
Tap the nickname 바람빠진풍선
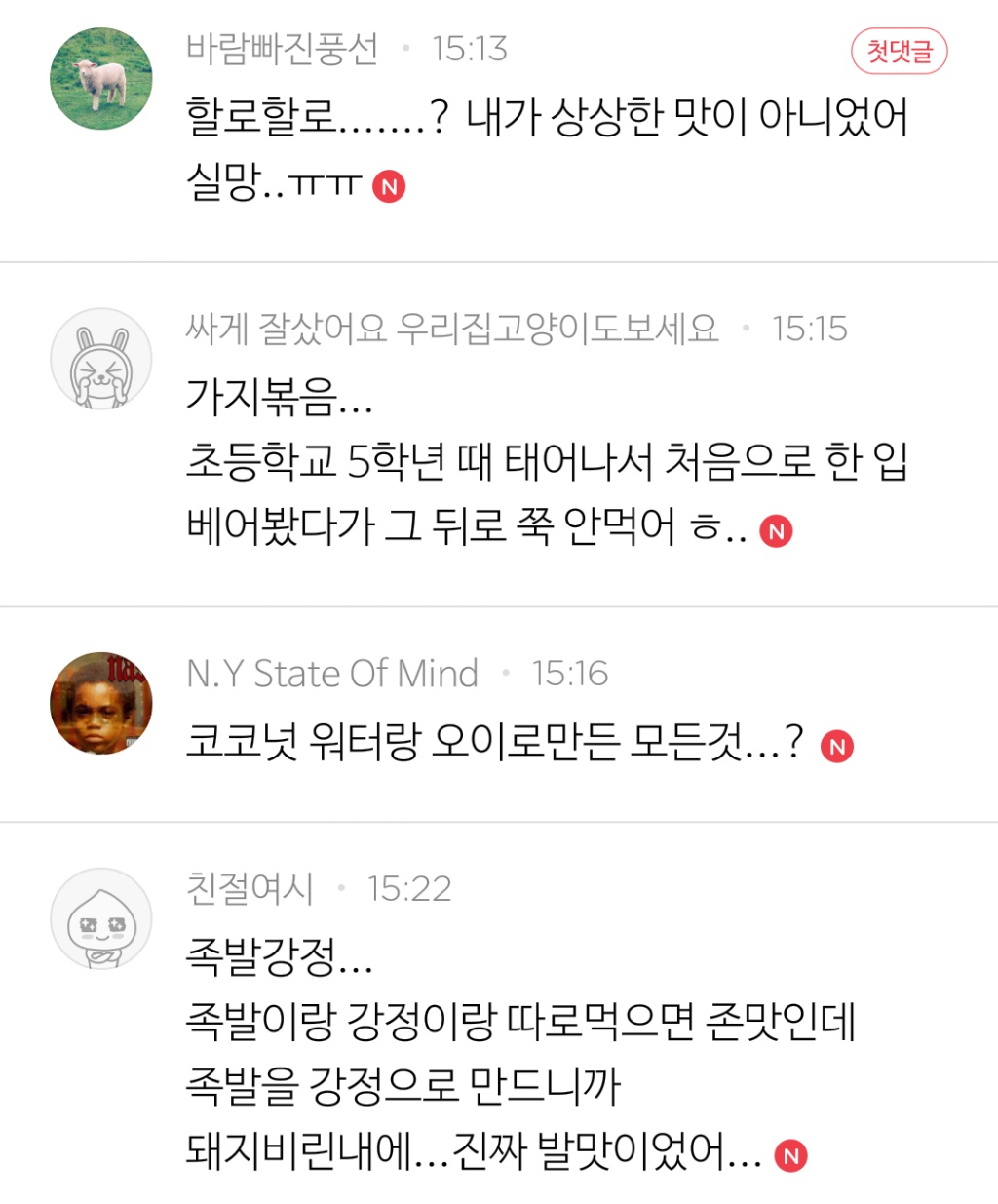[x=282, y=48]
